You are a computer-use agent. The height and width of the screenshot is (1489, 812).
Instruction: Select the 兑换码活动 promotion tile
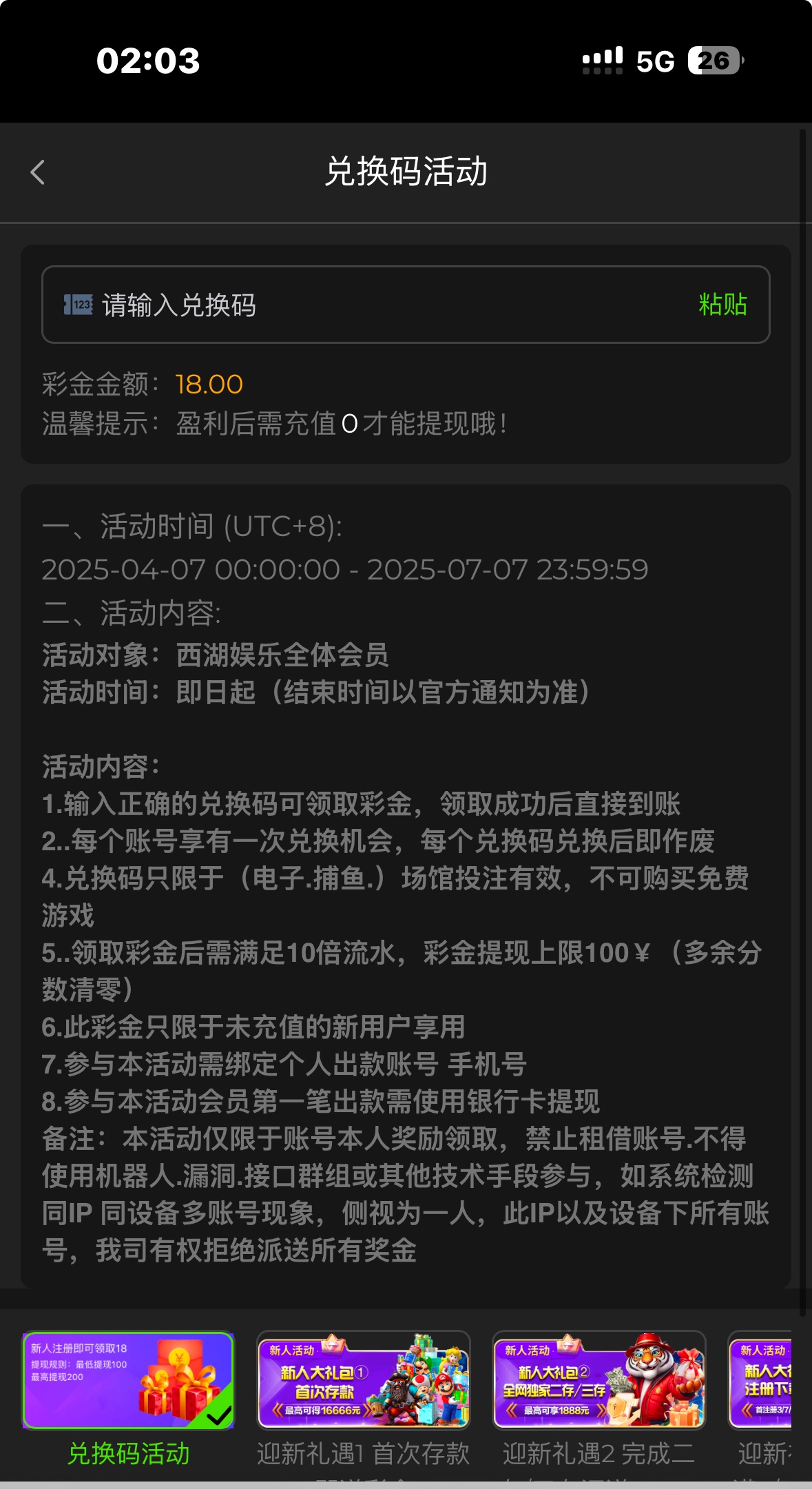coord(129,1381)
